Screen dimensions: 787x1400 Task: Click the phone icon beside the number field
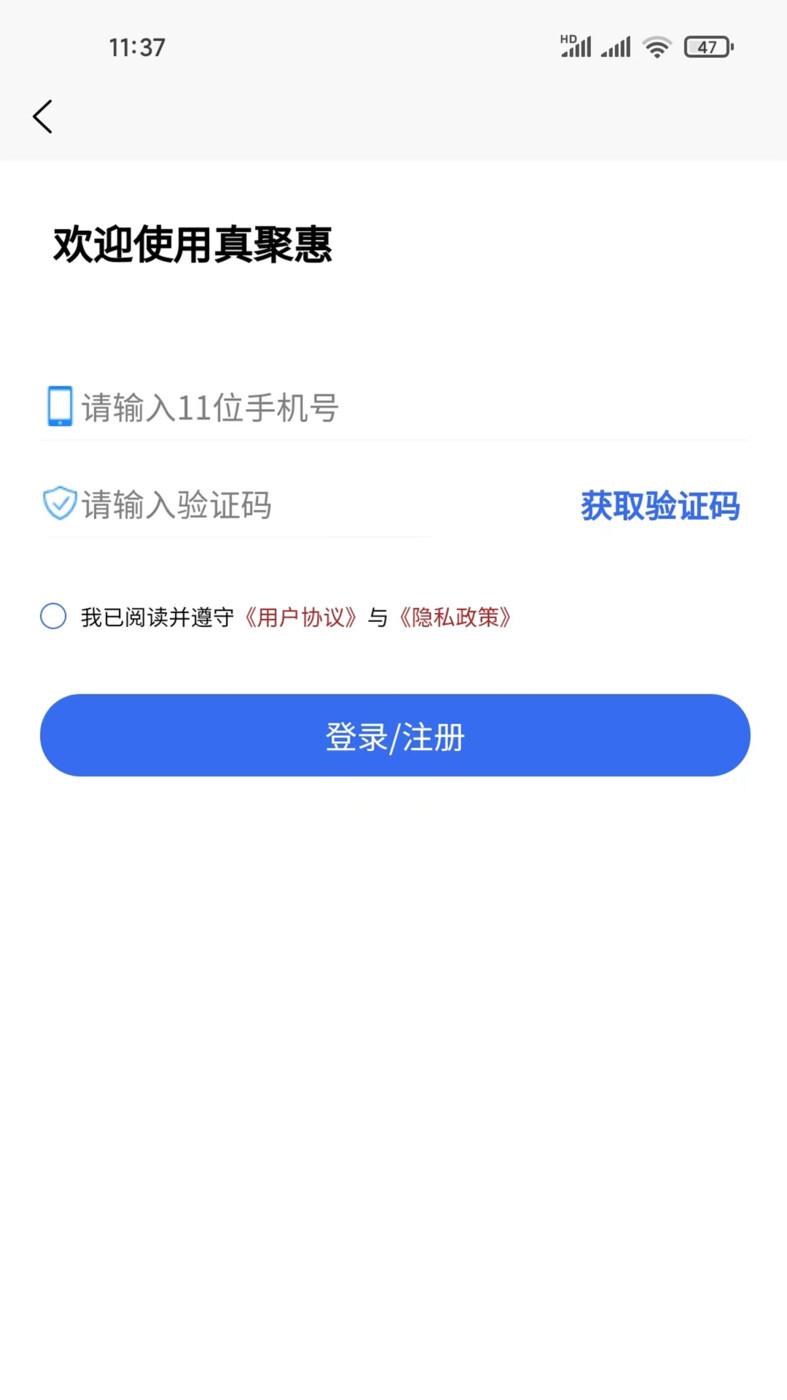click(59, 405)
